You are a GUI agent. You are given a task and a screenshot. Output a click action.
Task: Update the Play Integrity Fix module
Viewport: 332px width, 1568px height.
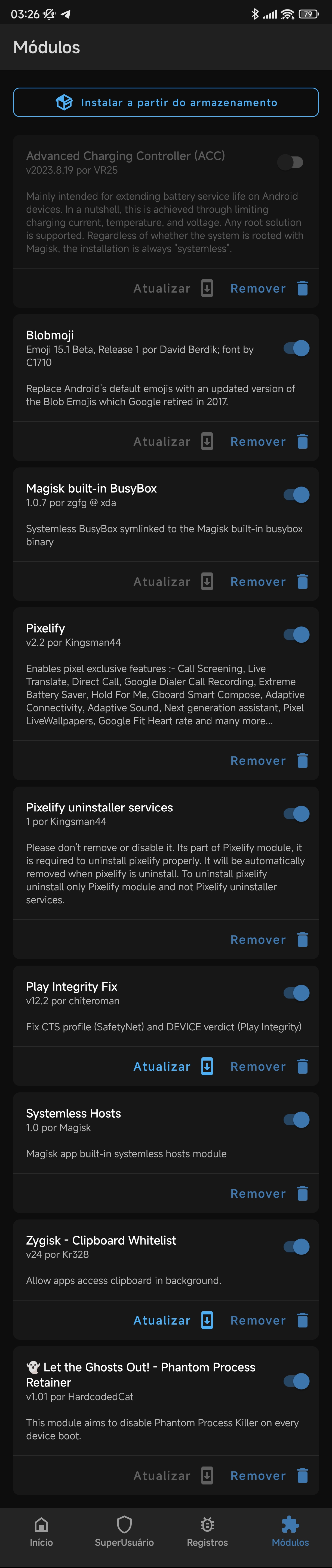tap(173, 1067)
